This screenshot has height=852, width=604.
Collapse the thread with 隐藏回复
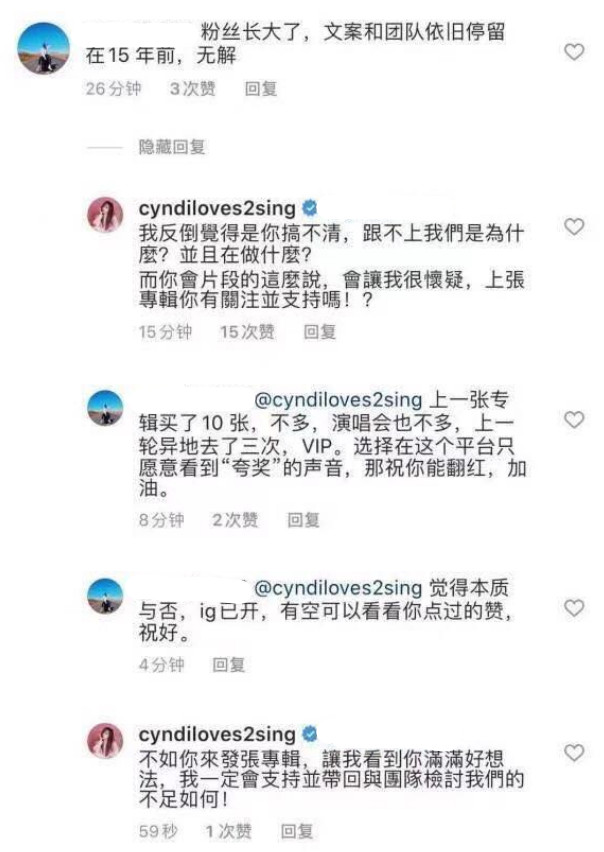(171, 147)
